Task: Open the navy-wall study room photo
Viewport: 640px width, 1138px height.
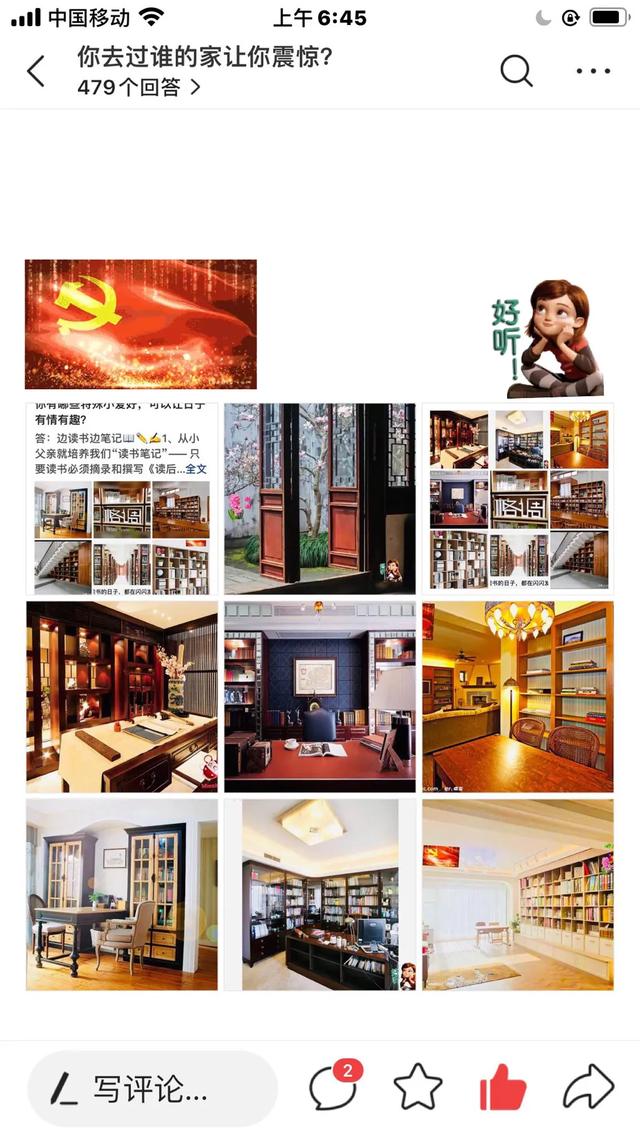Action: [319, 696]
